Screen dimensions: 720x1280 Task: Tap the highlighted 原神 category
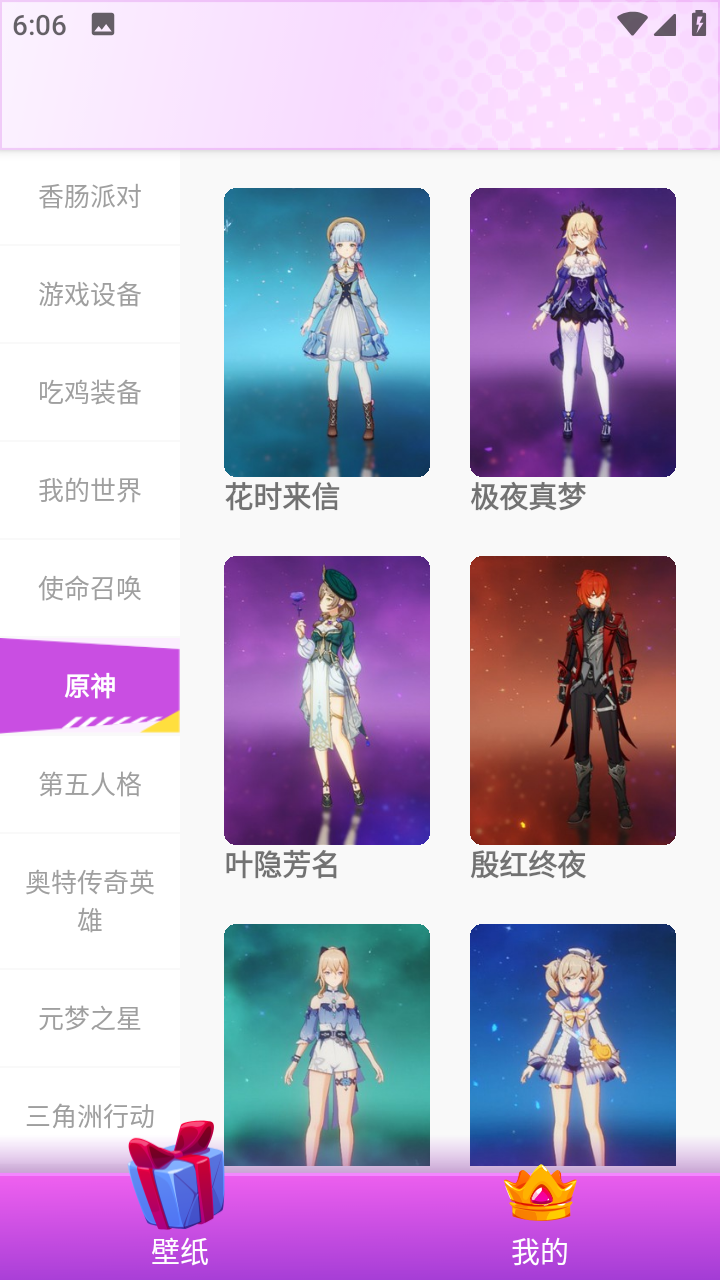(90, 686)
